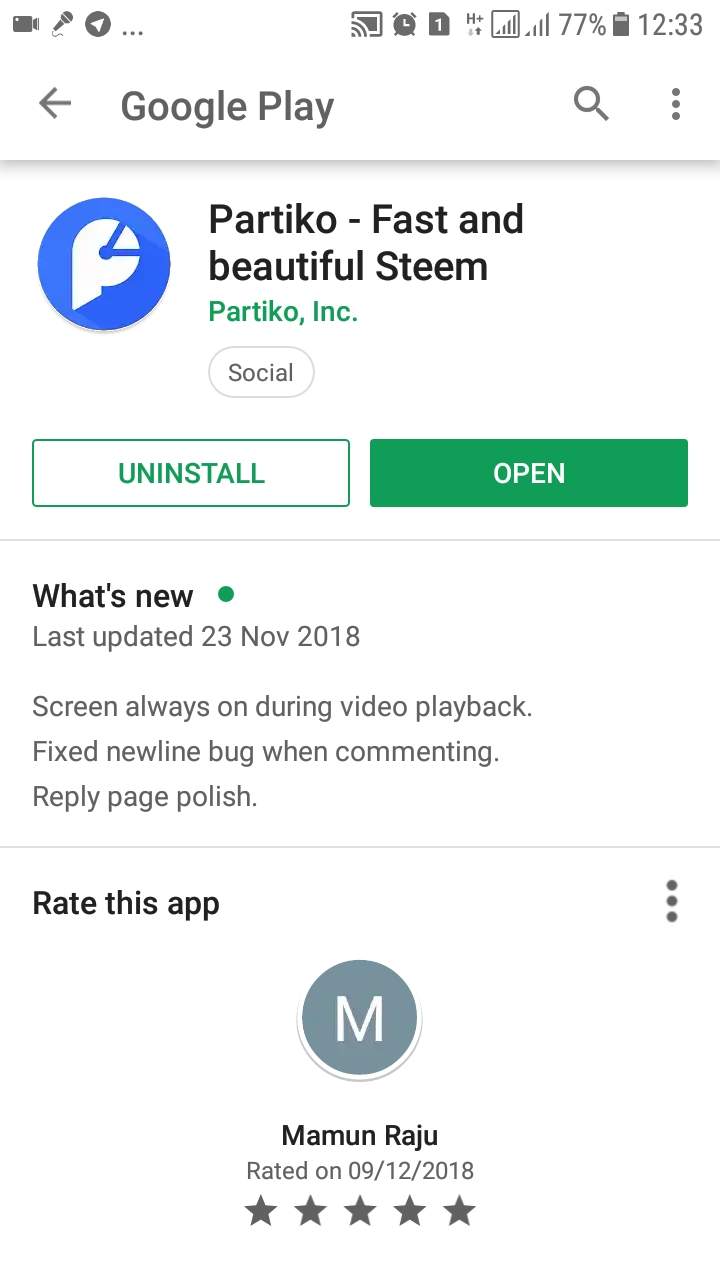Viewport: 720px width, 1280px height.
Task: Search Google Play with the magnifier
Action: coord(590,103)
